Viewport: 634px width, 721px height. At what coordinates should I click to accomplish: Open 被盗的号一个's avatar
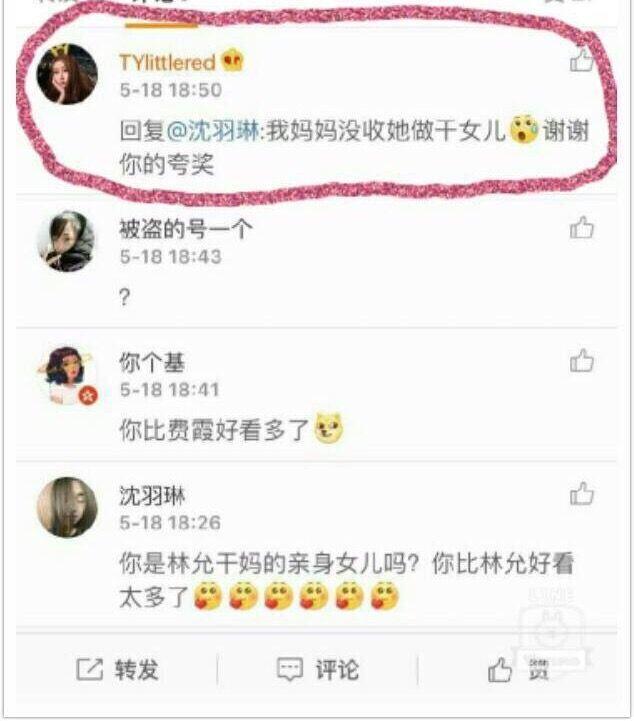point(66,241)
